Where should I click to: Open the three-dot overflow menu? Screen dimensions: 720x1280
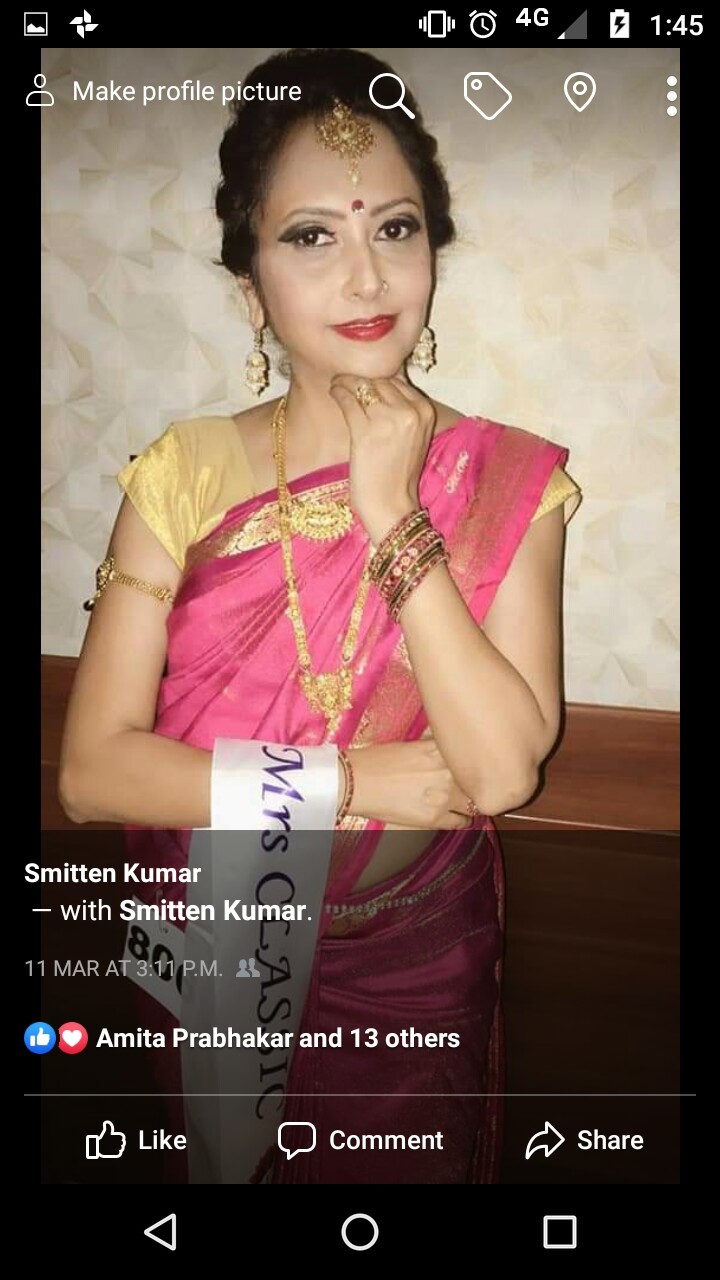[672, 96]
